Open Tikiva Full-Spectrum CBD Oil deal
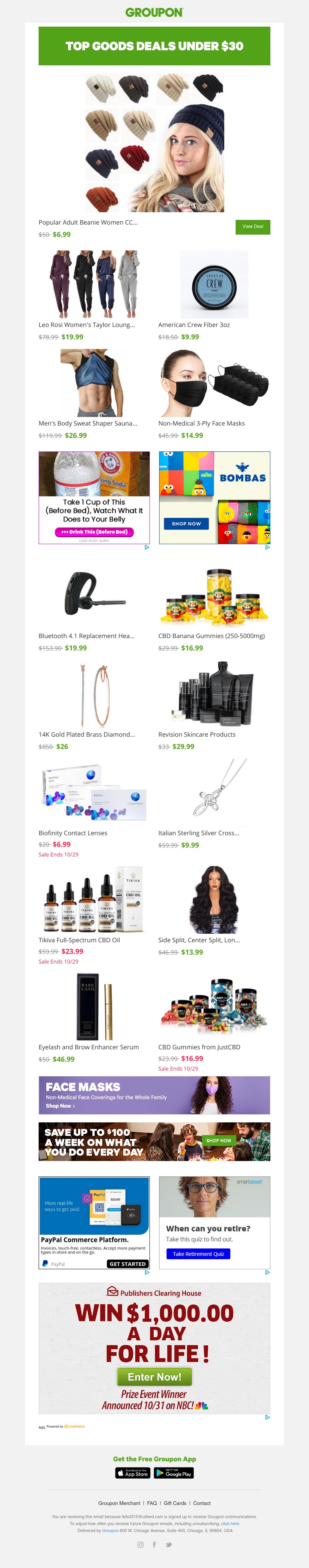Viewport: 309px width, 1568px height. click(x=79, y=940)
